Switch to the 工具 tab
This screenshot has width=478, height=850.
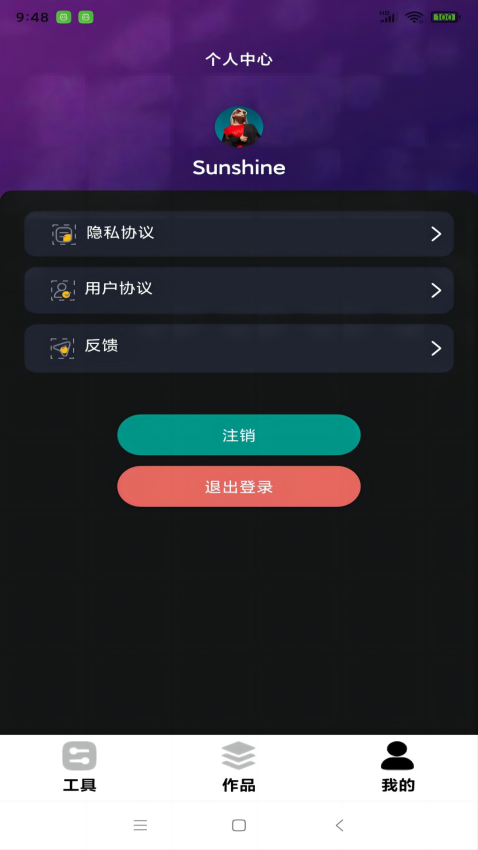(x=80, y=767)
